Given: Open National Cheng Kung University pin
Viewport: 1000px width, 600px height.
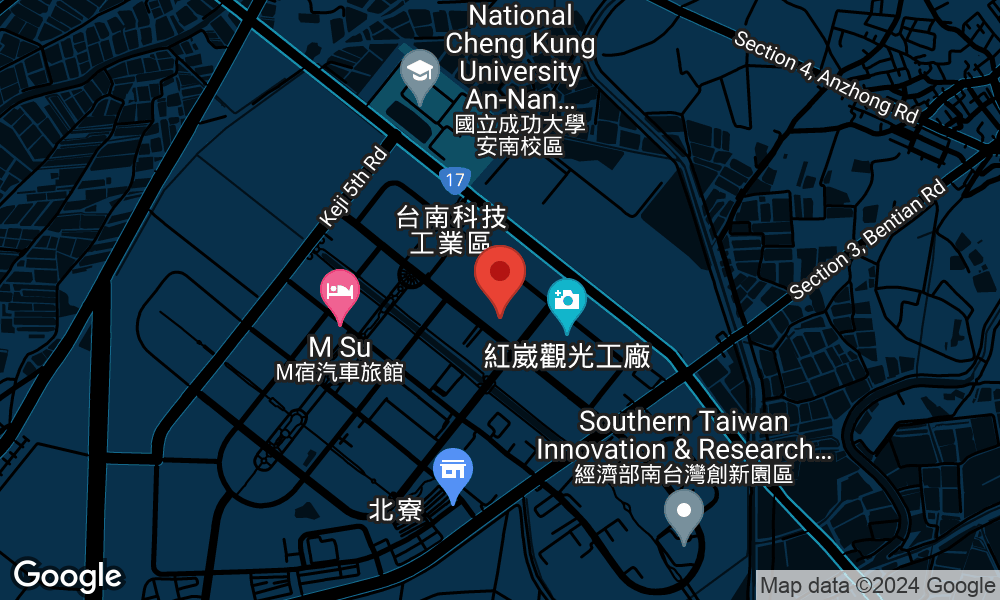Looking at the screenshot, I should [419, 72].
